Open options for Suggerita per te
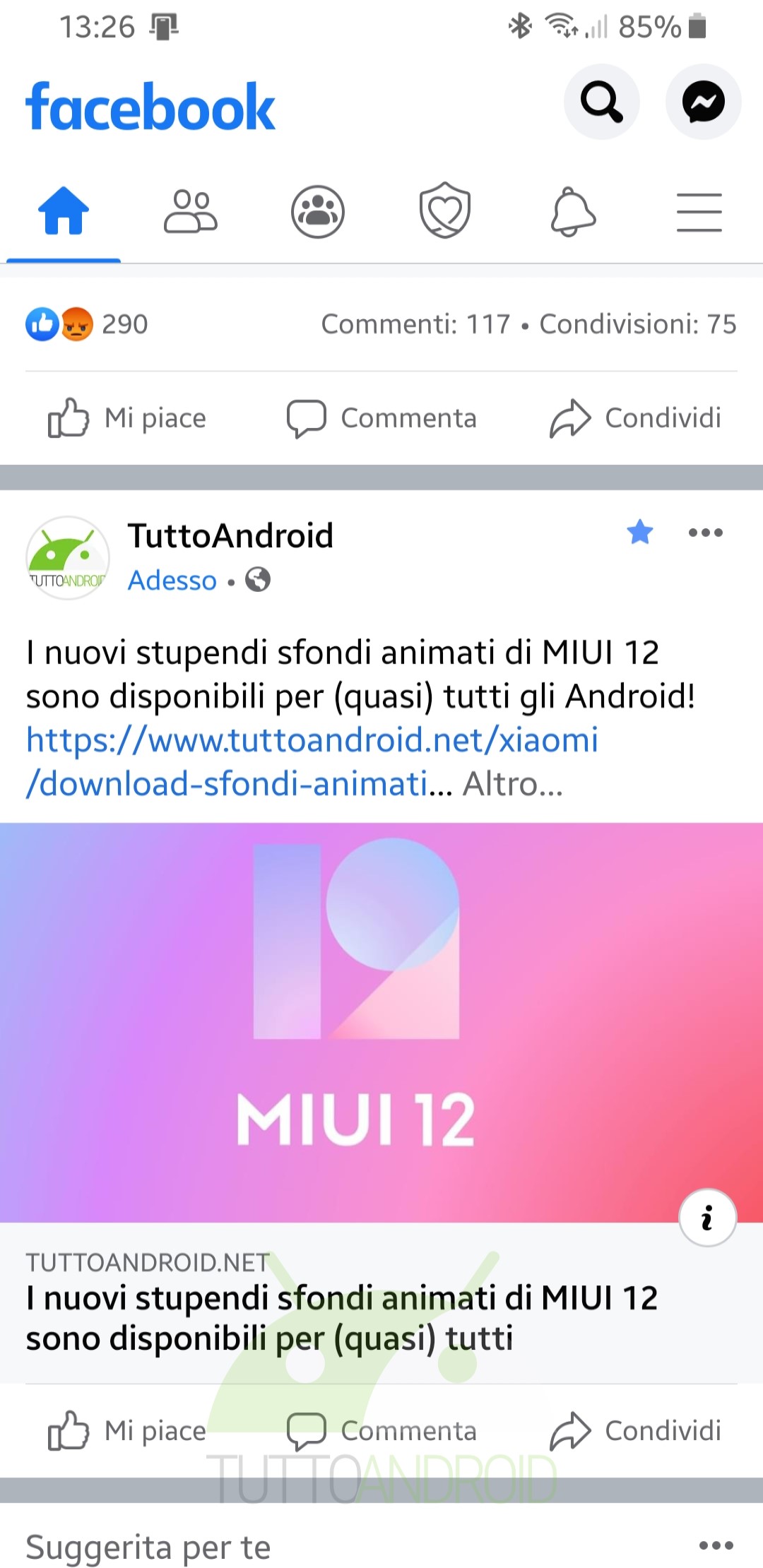 pyautogui.click(x=716, y=1545)
